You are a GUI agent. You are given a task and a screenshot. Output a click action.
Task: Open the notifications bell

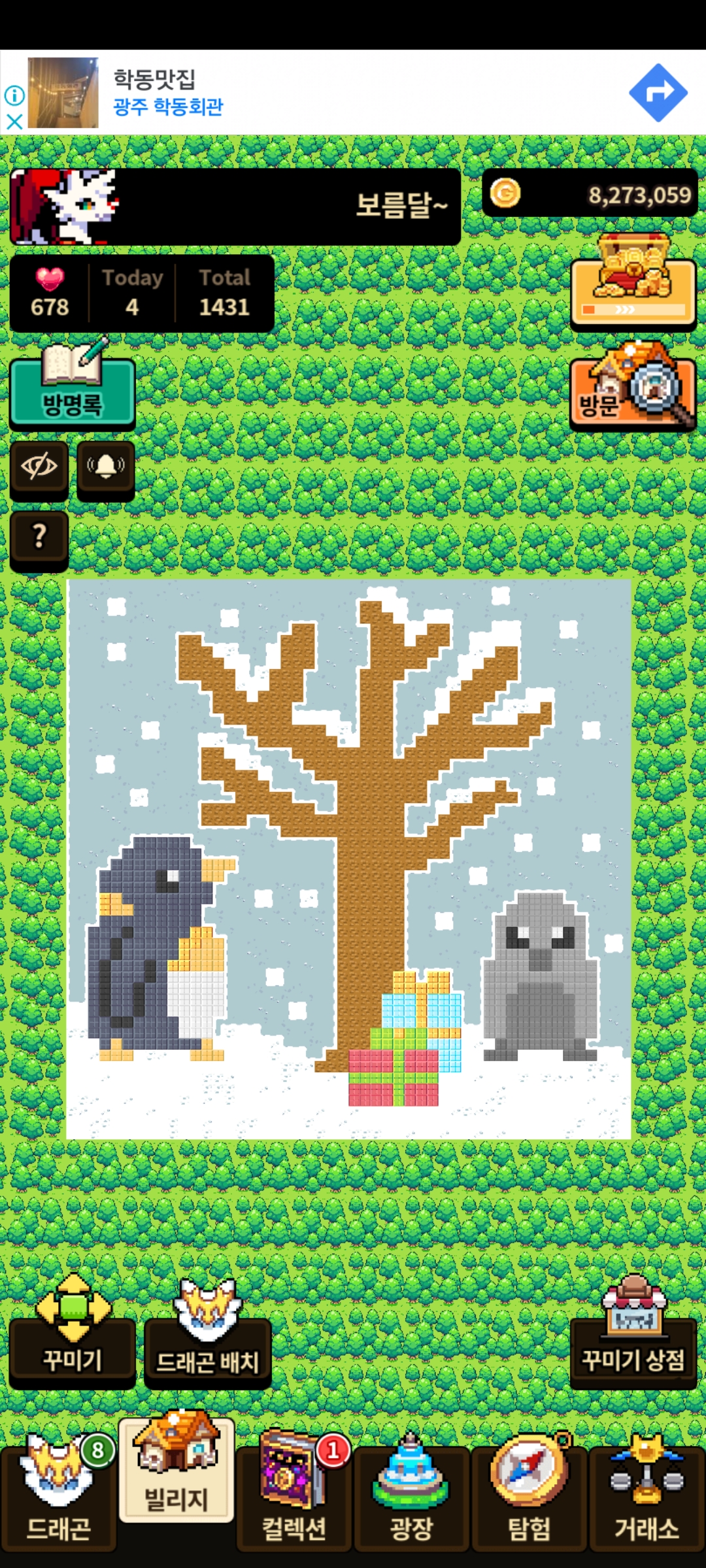pos(106,467)
